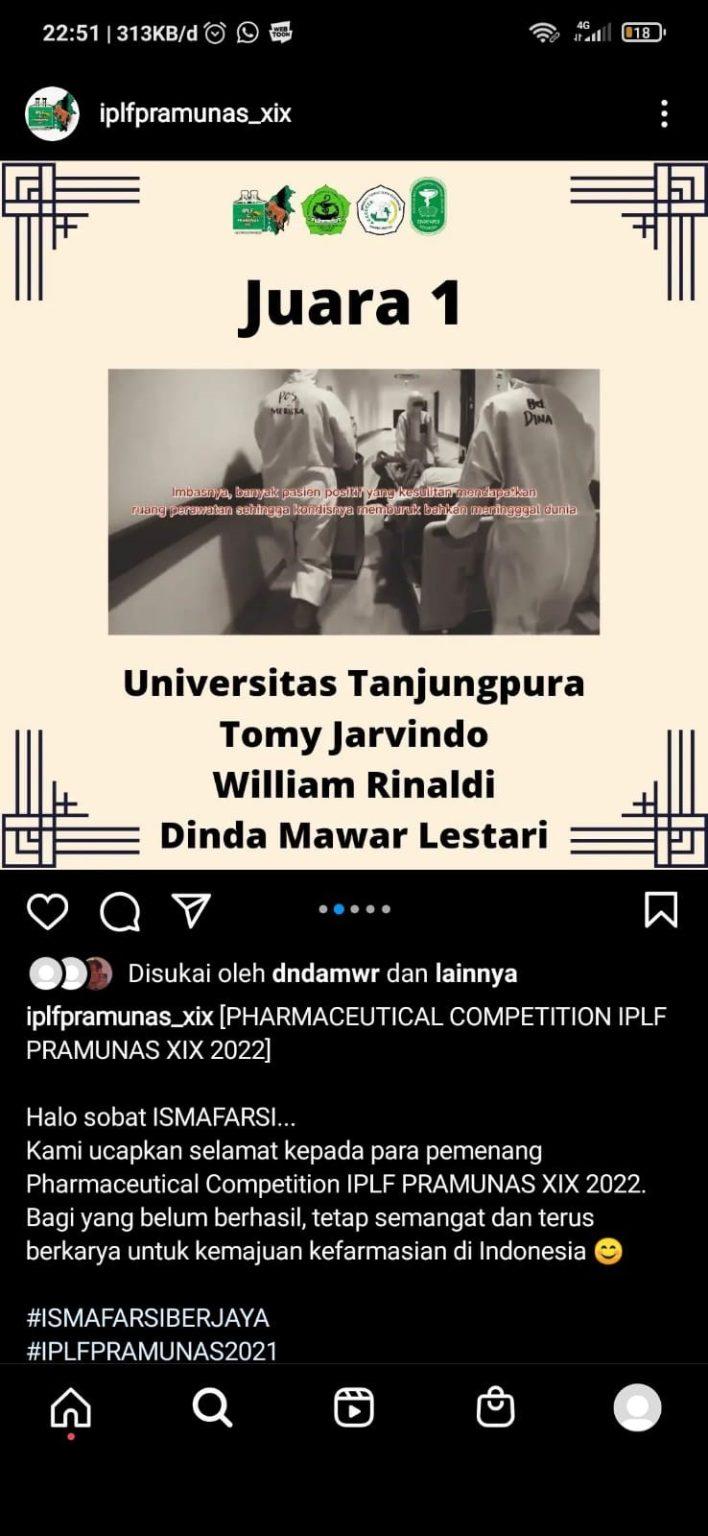This screenshot has height=1536, width=708.
Task: Open the #ISMAFARSIBERJAYA hashtag
Action: pyautogui.click(x=148, y=1317)
